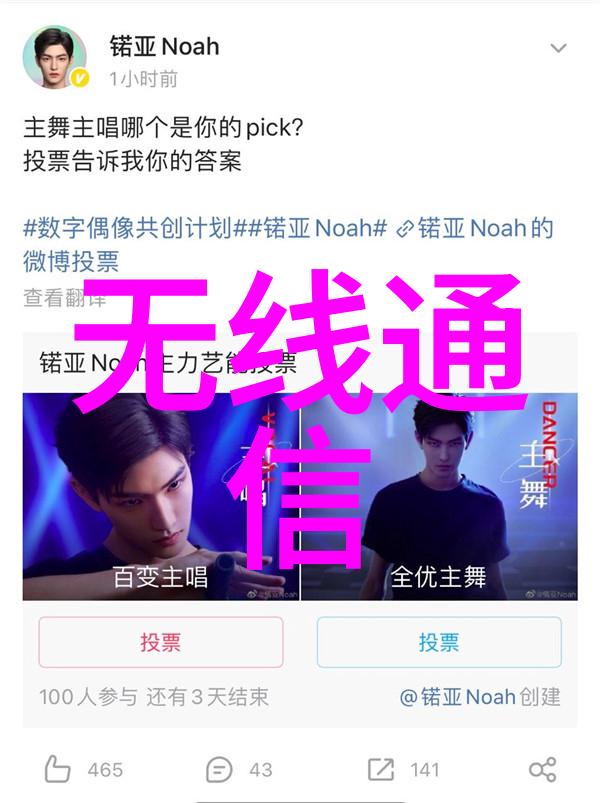The width and height of the screenshot is (600, 803).
Task: Tap 查看翻译 to translate the post
Action: tap(60, 297)
